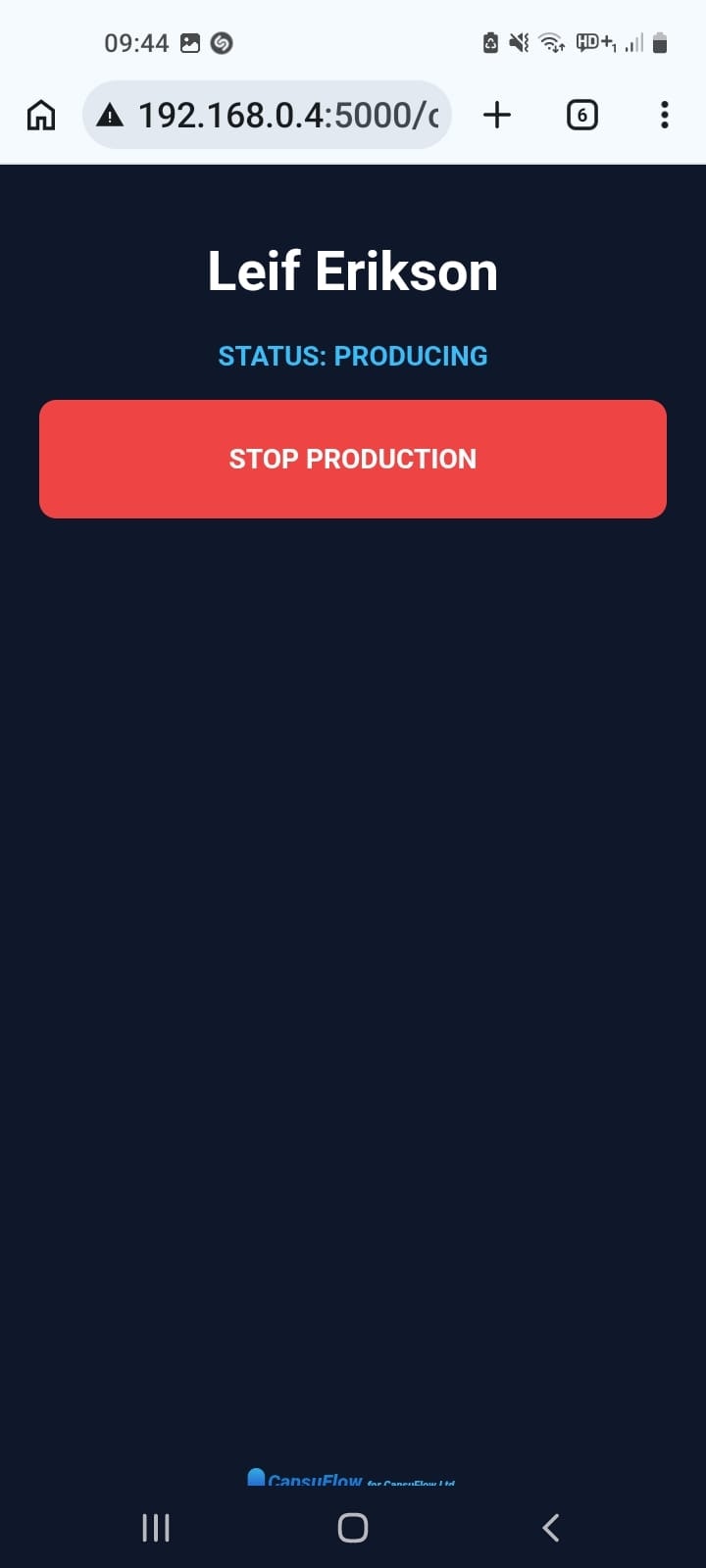This screenshot has height=1568, width=706.
Task: Open the site security warning details
Action: 111,114
